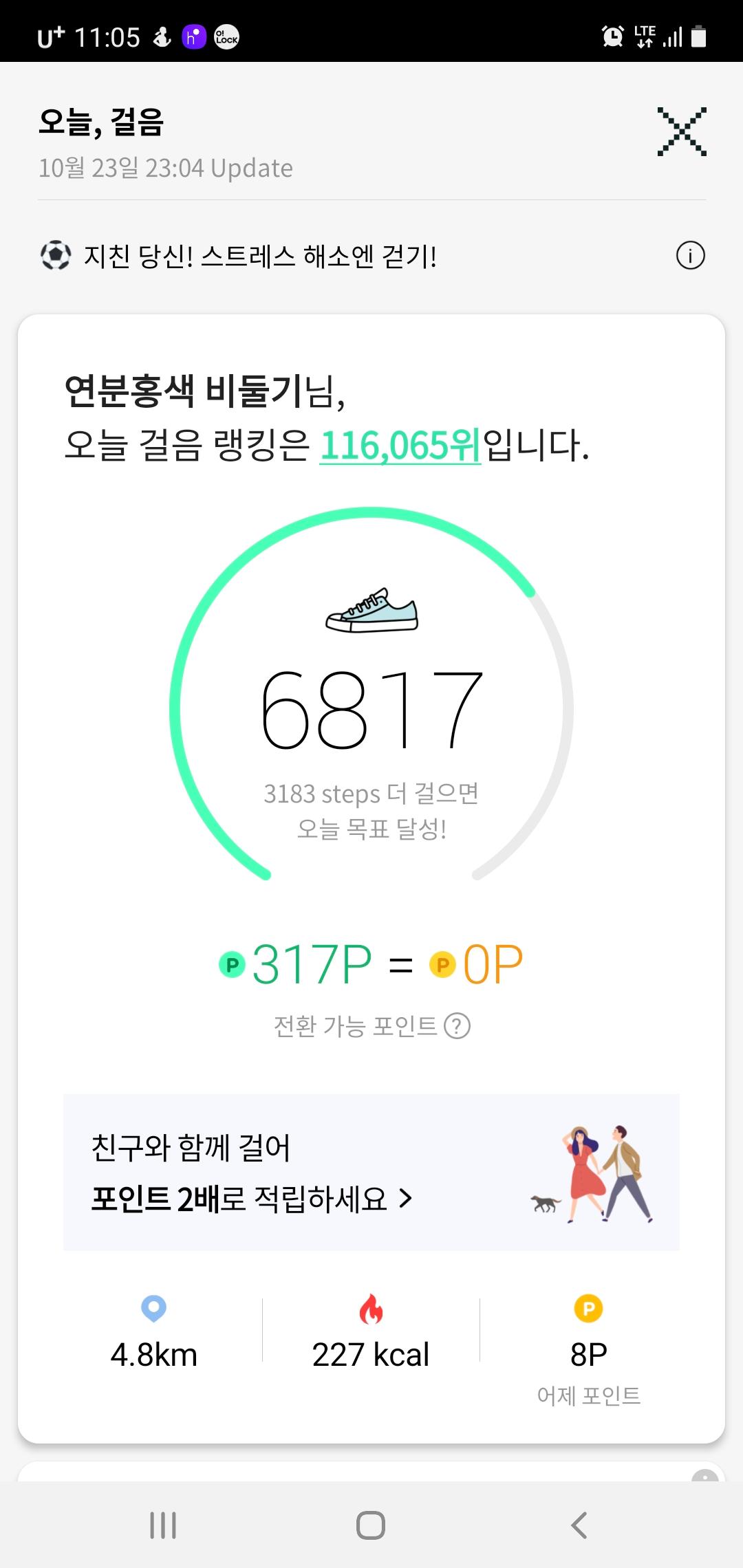This screenshot has width=743, height=1568.
Task: Open recent apps from the navigation bar
Action: pos(163,1525)
